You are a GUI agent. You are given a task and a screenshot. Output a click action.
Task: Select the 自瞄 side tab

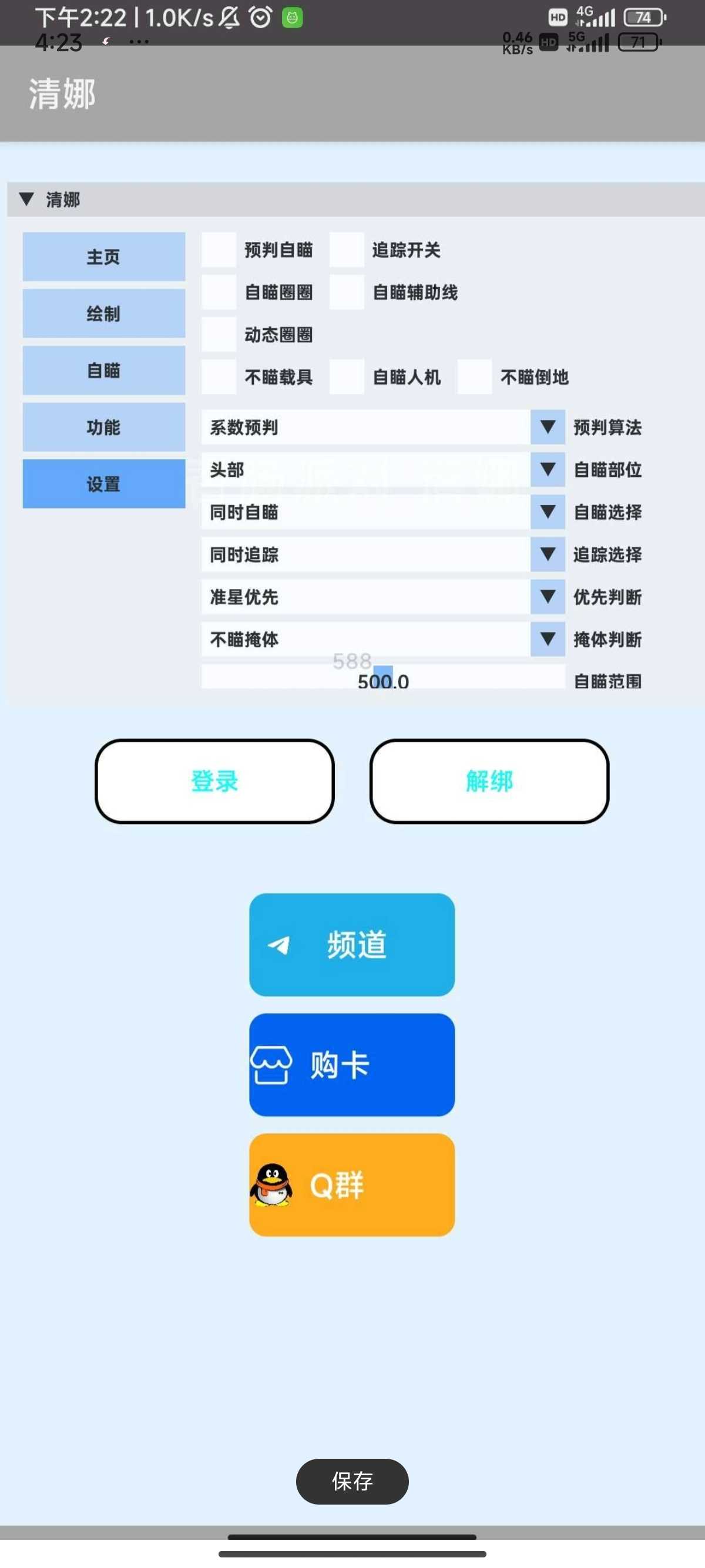[x=103, y=370]
